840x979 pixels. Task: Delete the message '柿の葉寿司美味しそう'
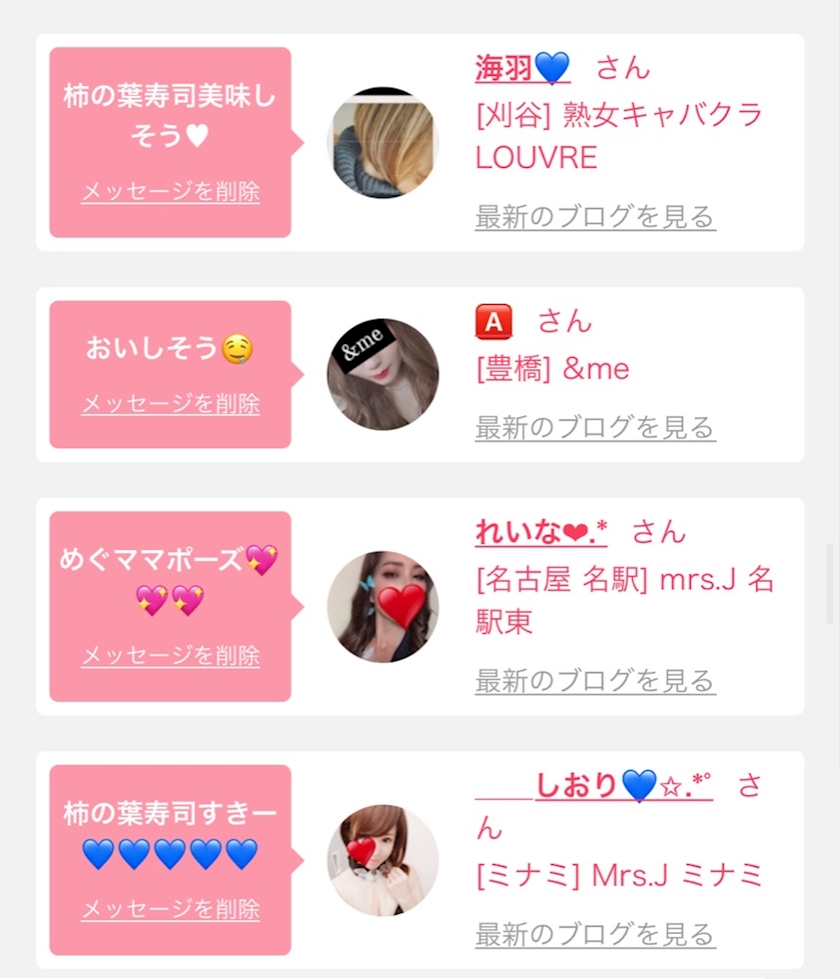170,192
